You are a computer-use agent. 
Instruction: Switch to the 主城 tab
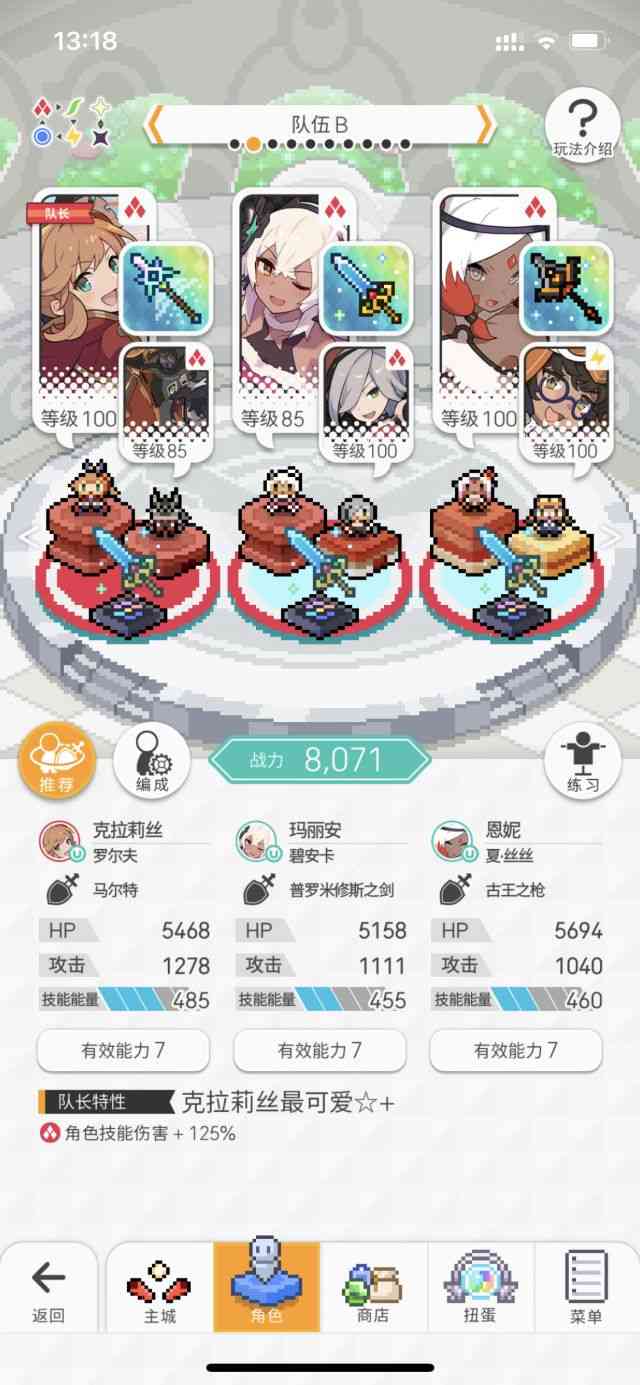click(x=159, y=1290)
